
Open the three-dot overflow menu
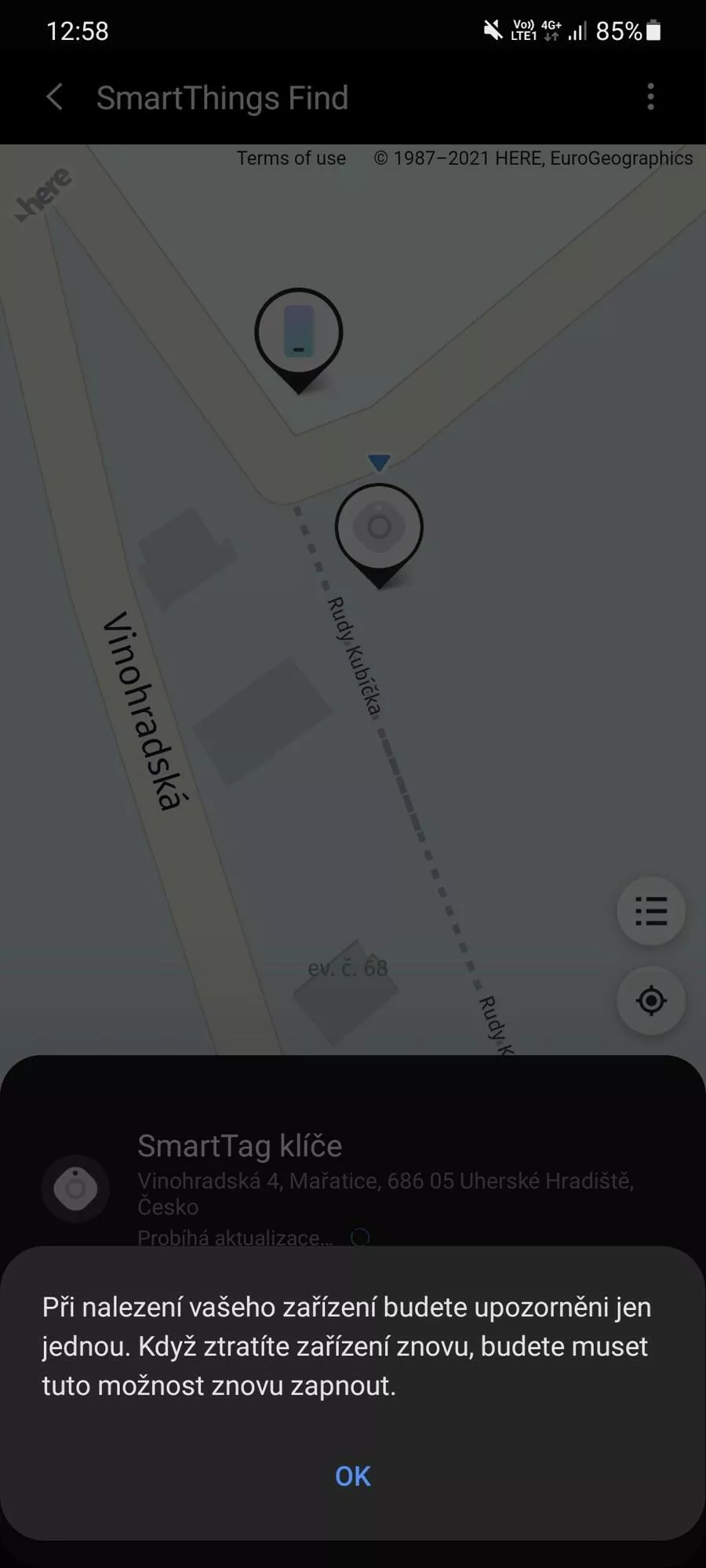pyautogui.click(x=650, y=97)
